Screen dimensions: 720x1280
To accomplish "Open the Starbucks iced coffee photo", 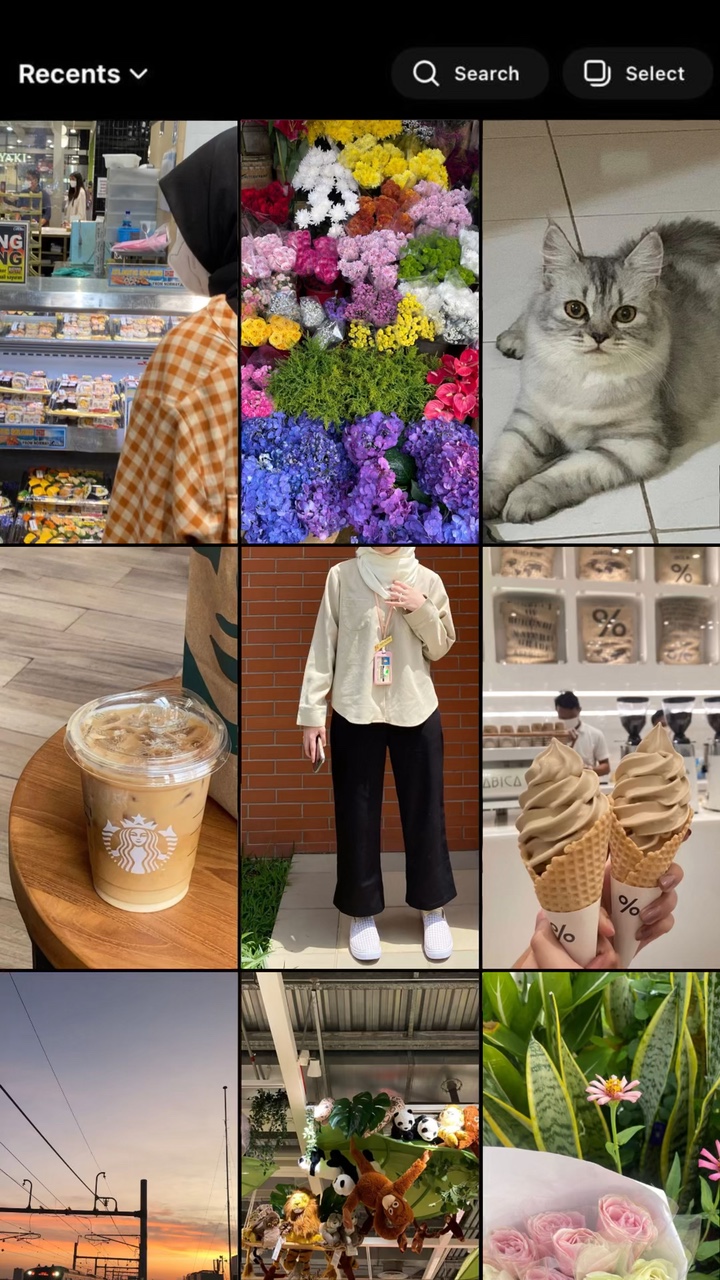I will (118, 757).
